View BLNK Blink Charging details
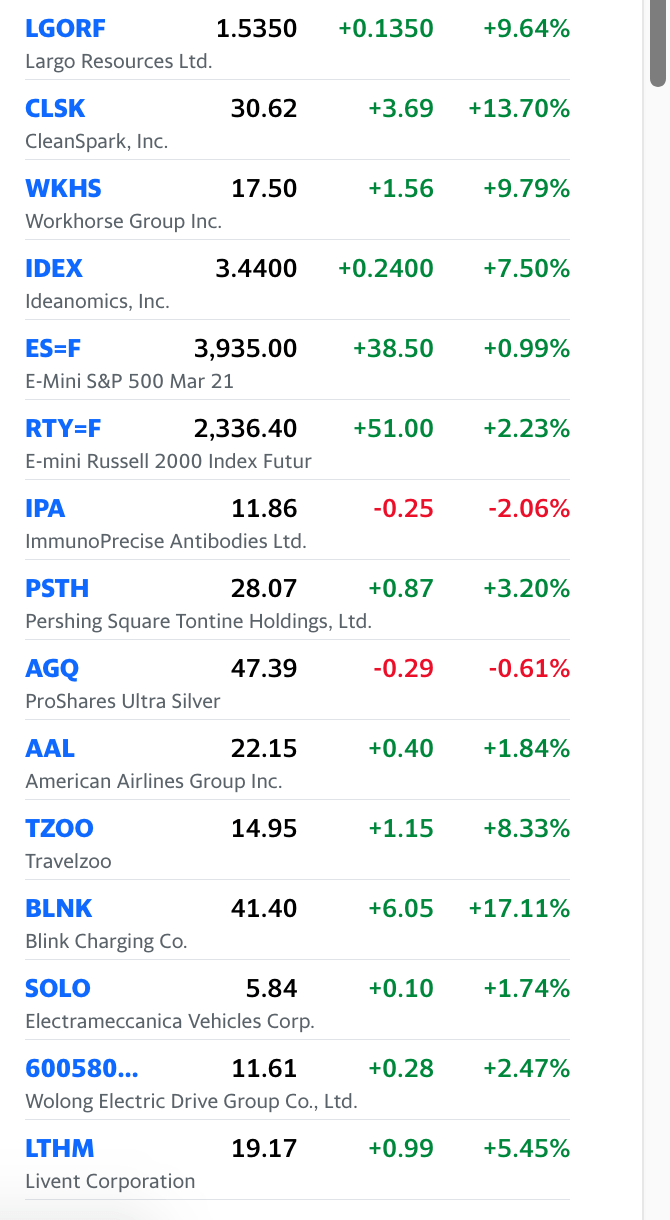The width and height of the screenshot is (670, 1220). pos(58,909)
